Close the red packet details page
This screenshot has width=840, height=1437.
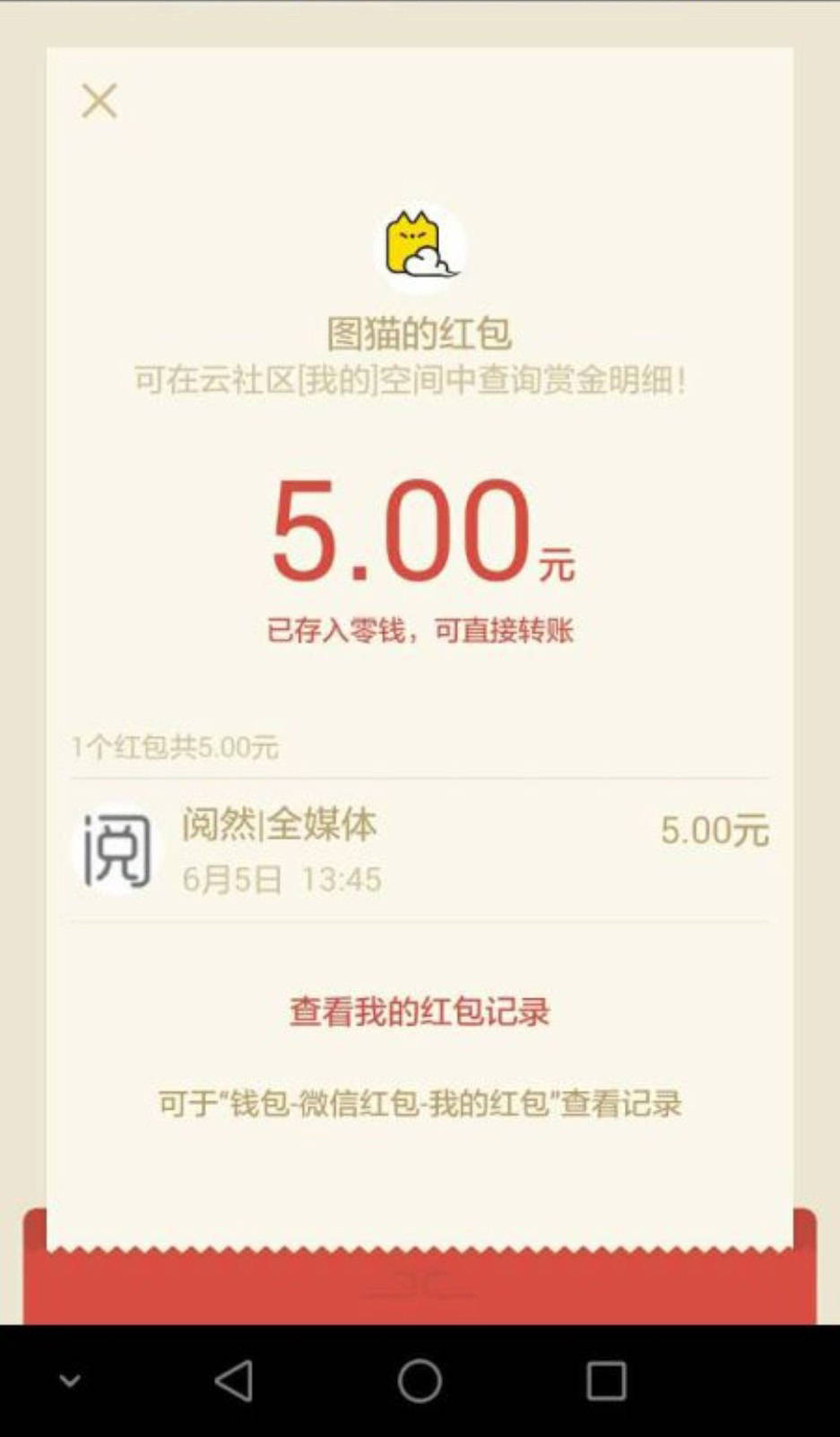(x=99, y=100)
